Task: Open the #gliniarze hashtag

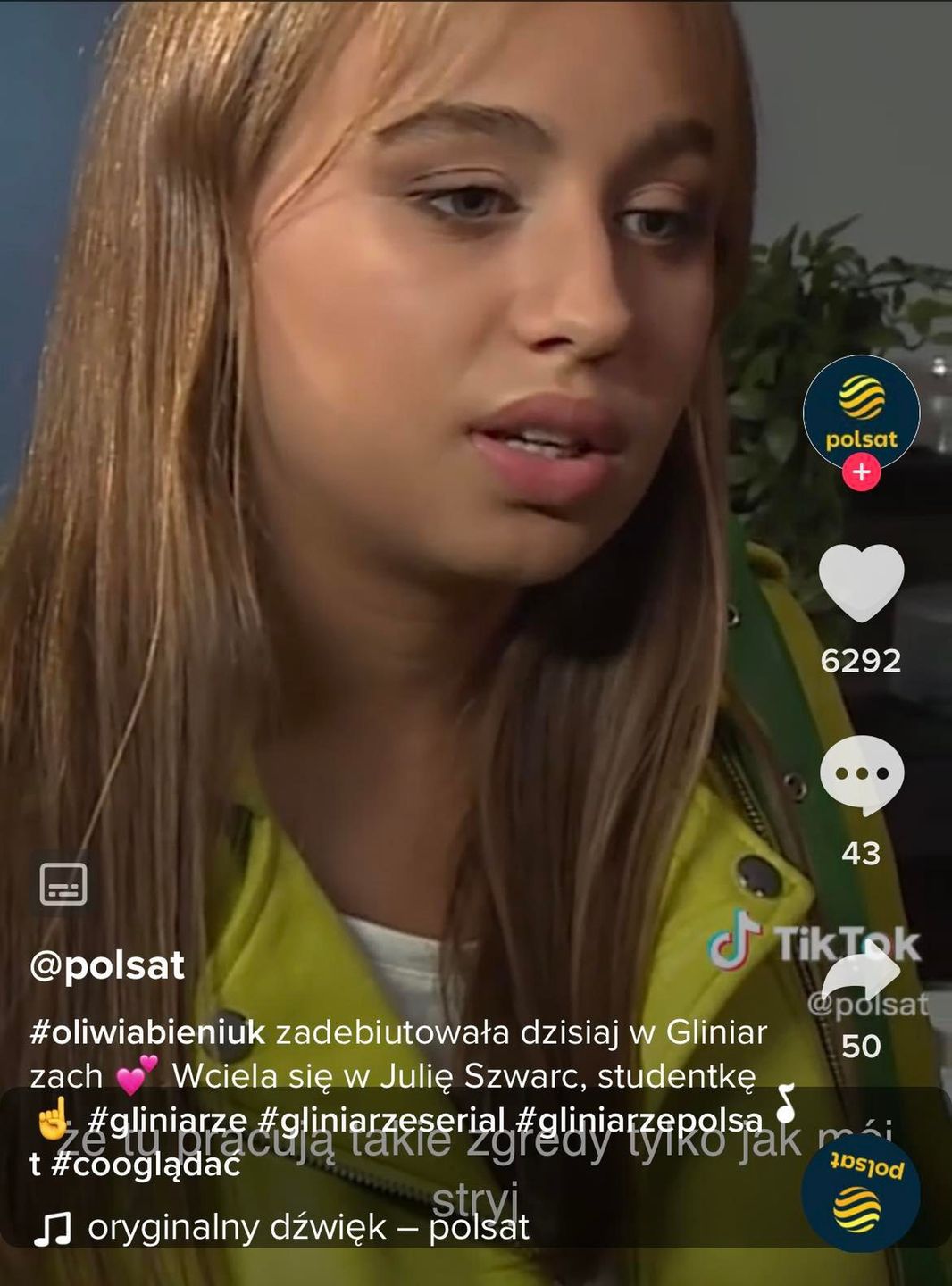Action: coord(168,1119)
